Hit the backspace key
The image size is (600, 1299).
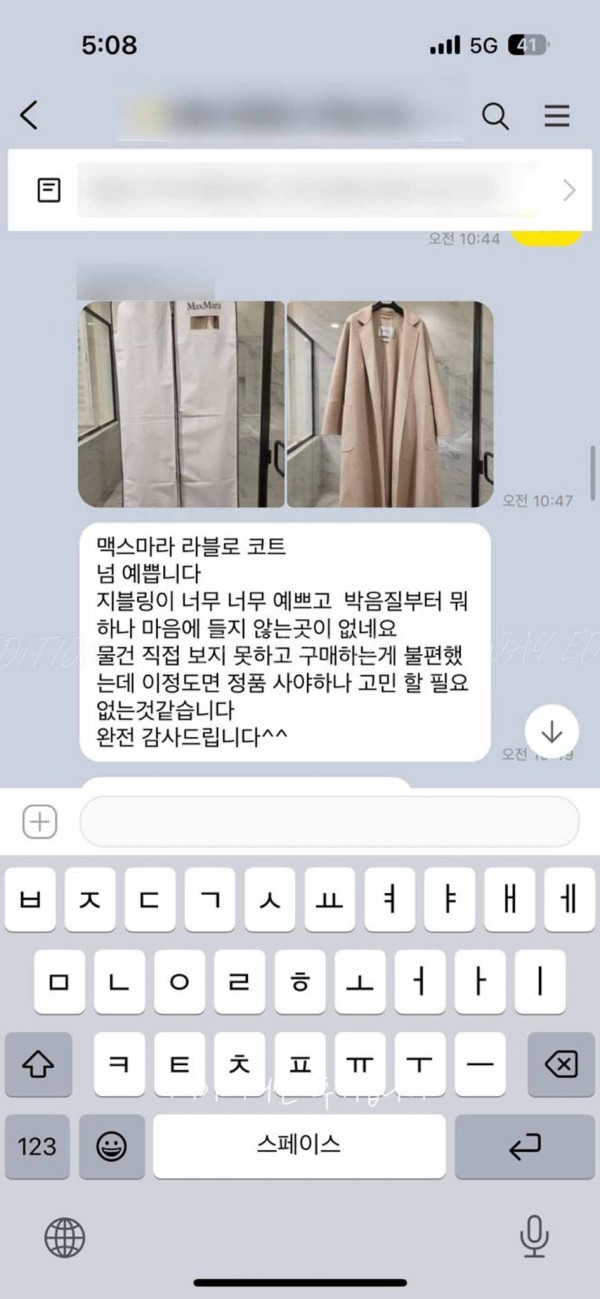pos(562,1064)
